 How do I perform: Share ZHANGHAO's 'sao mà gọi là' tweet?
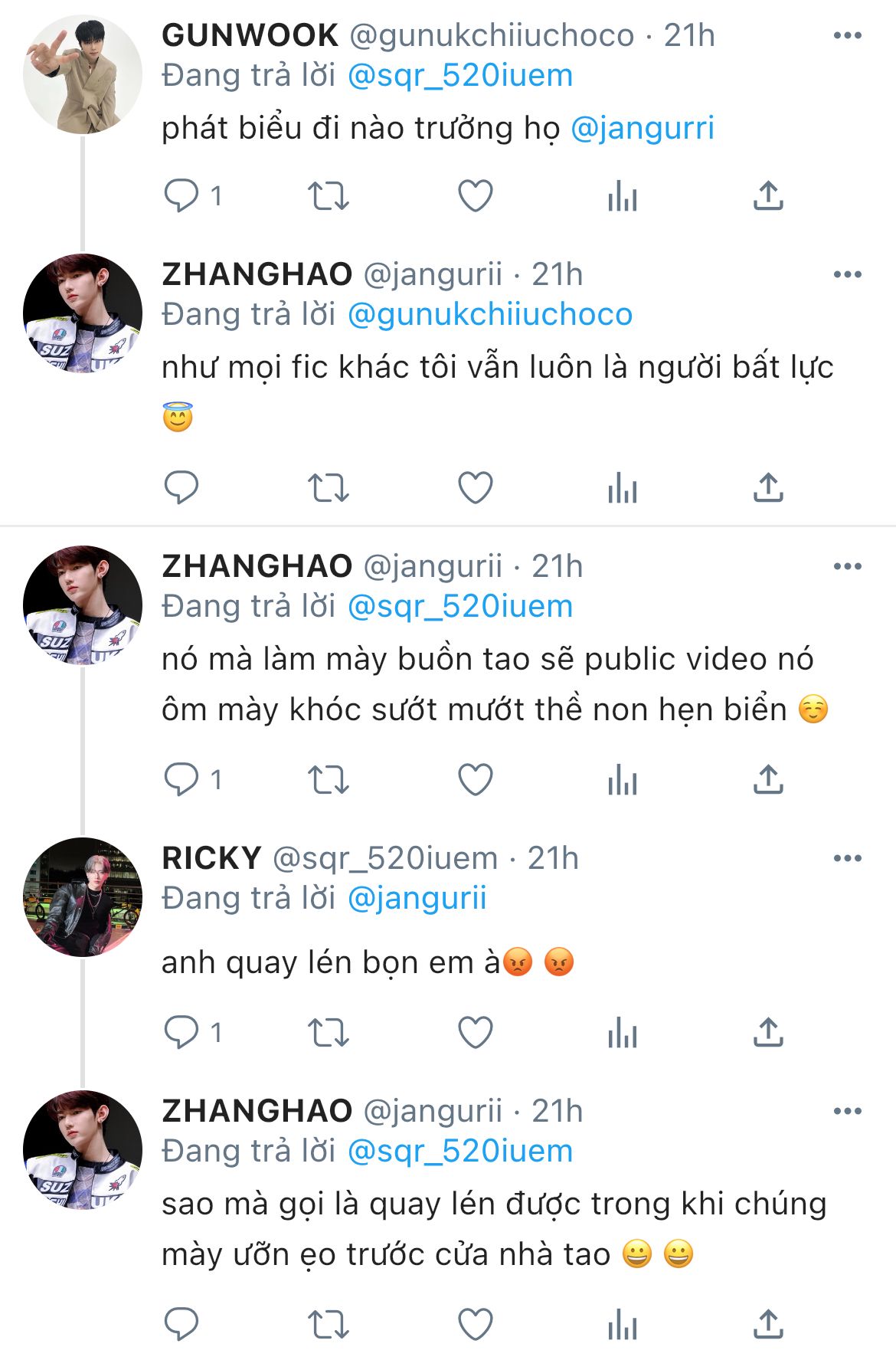click(x=768, y=1324)
